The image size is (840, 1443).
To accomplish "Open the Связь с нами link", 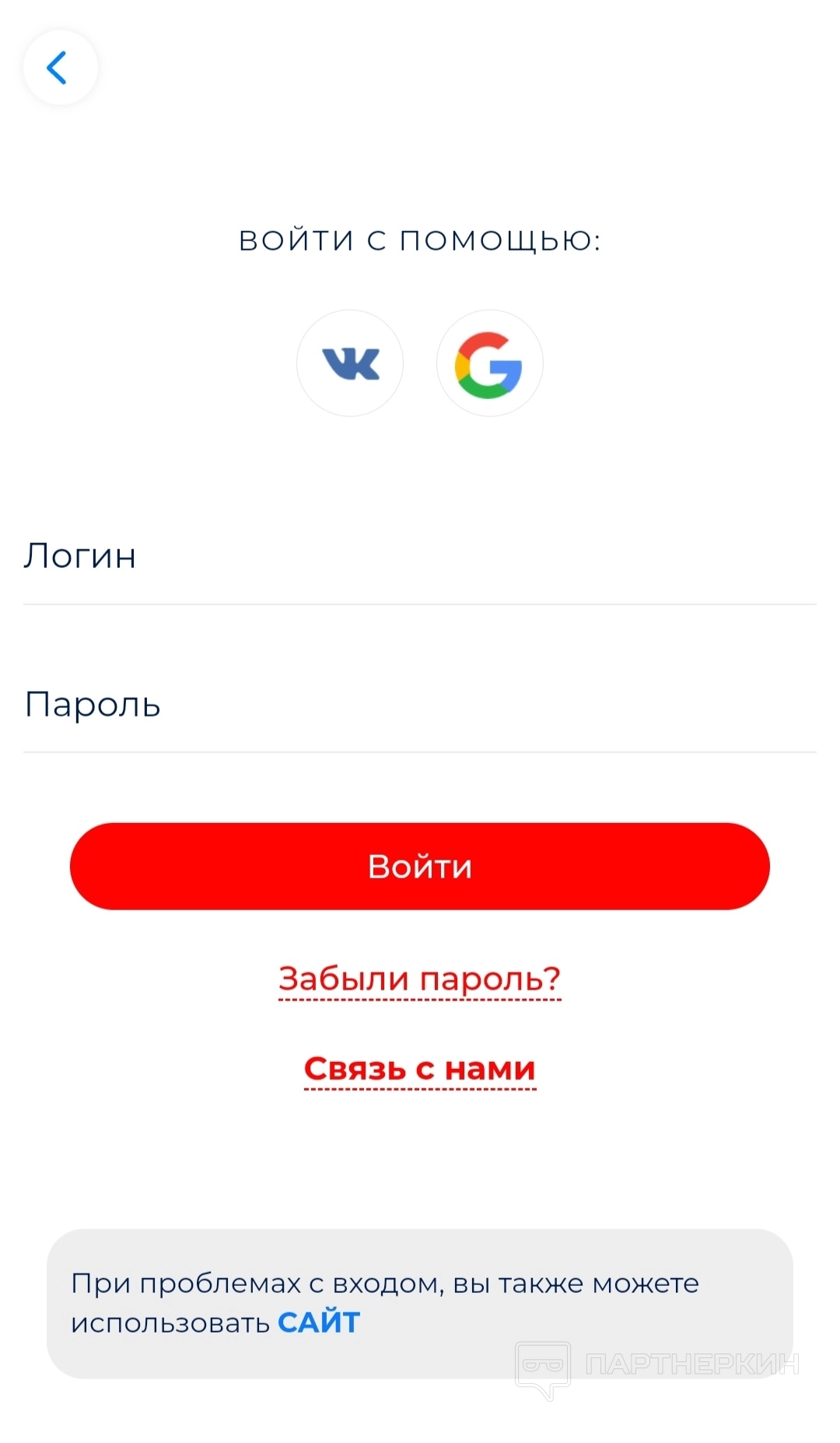I will 420,1069.
